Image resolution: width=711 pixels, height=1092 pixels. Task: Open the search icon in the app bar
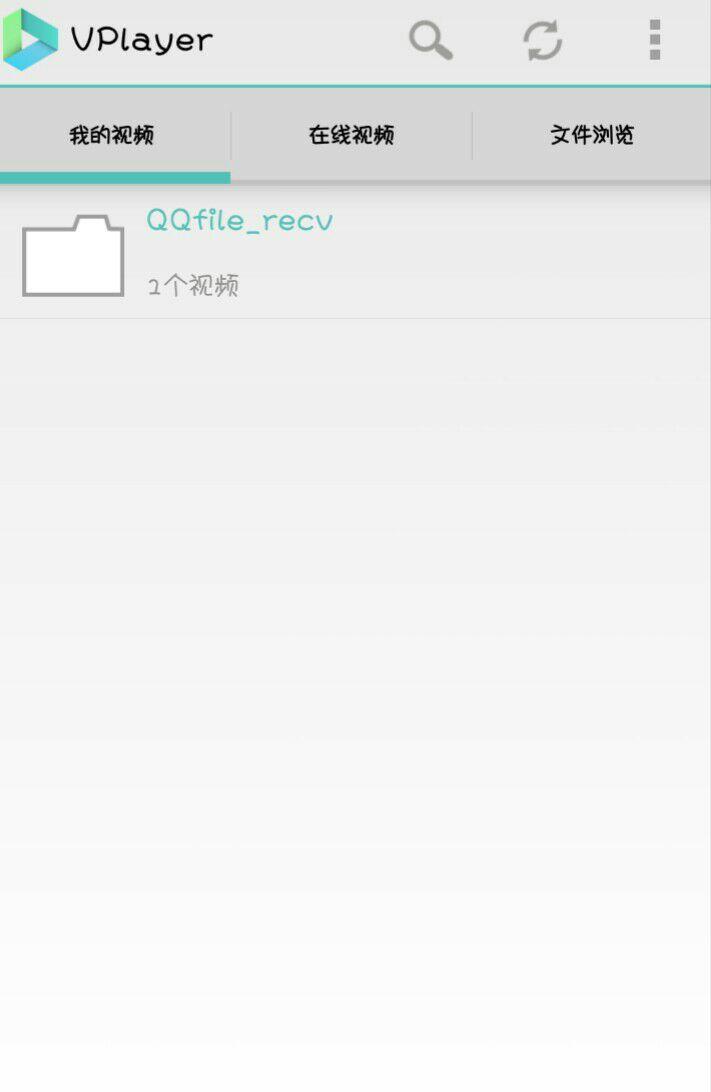[x=431, y=41]
